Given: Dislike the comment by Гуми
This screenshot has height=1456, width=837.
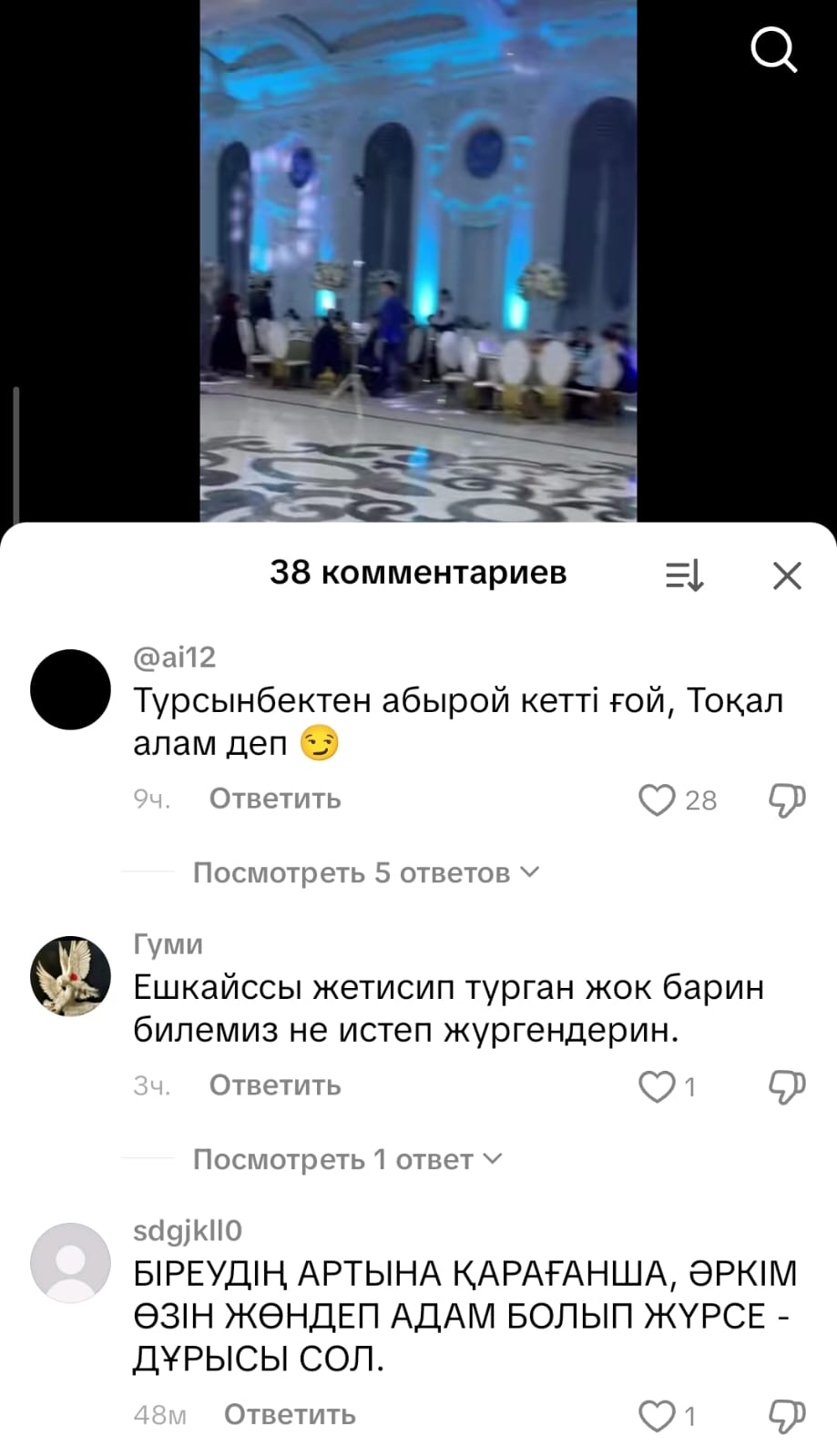Looking at the screenshot, I should [x=787, y=1086].
